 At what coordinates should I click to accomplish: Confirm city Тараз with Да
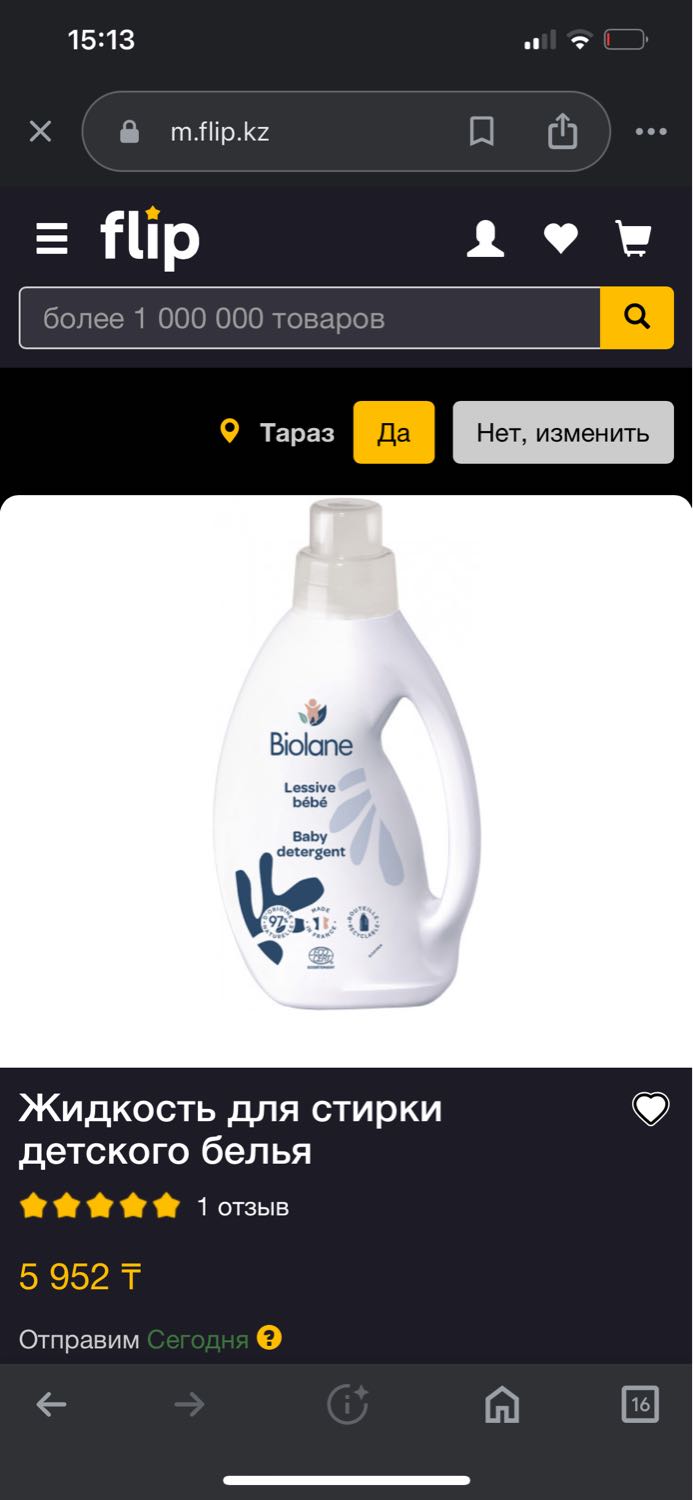coord(394,432)
